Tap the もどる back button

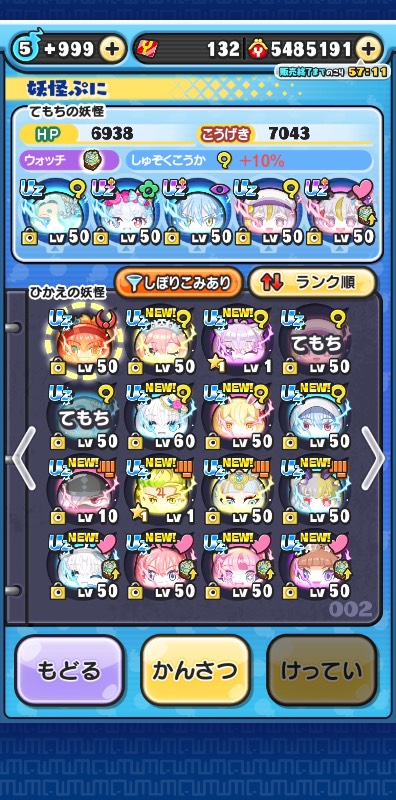click(x=69, y=670)
